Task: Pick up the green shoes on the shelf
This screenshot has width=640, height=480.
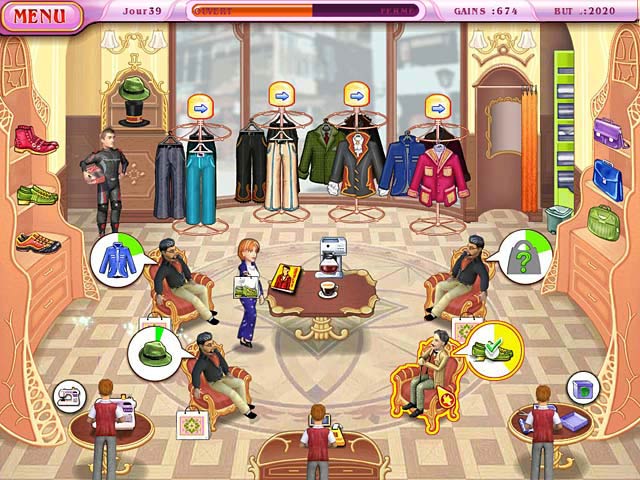Action: coord(37,193)
